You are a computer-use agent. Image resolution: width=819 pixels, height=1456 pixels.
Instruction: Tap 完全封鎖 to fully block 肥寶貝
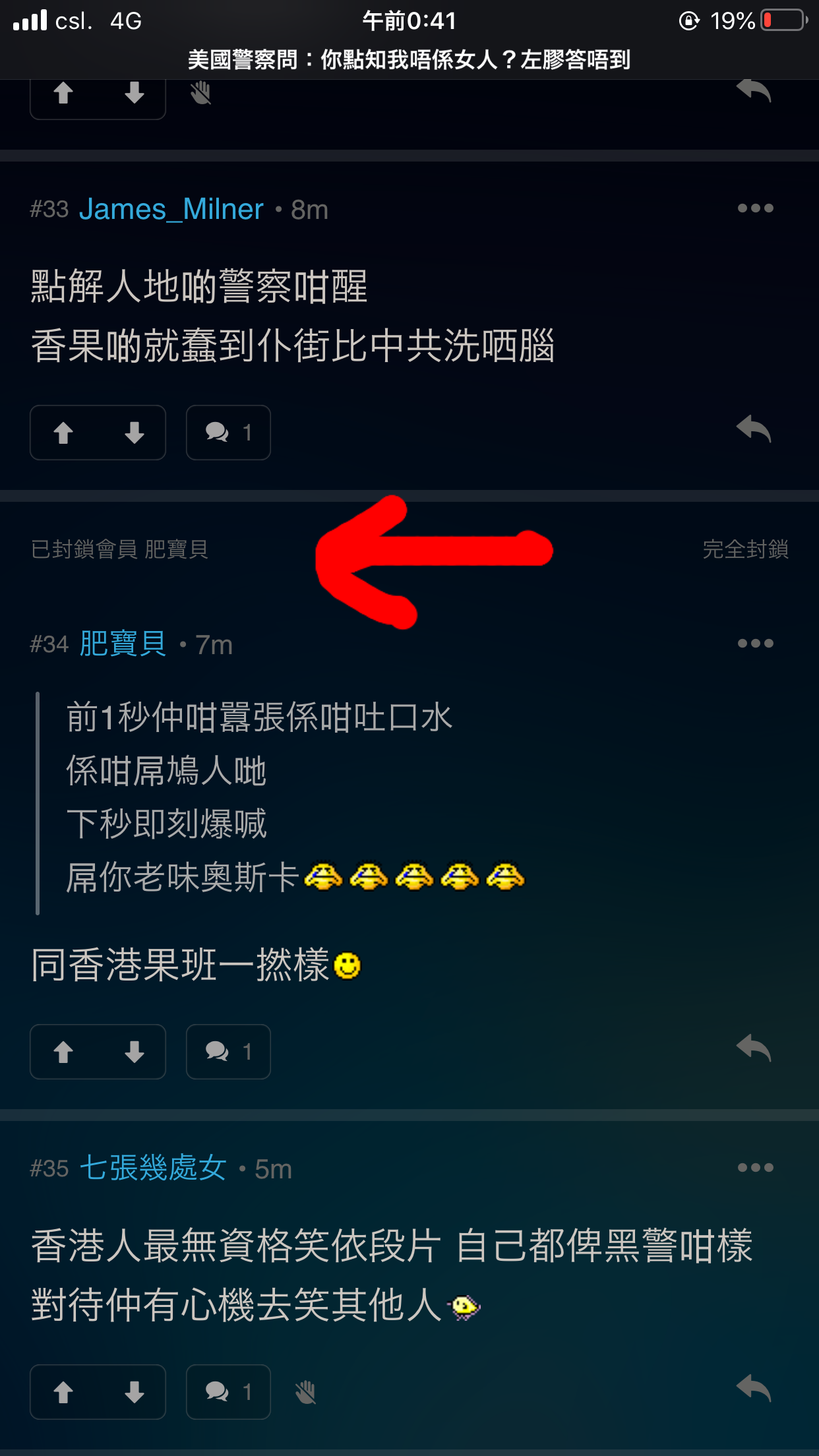pyautogui.click(x=745, y=549)
